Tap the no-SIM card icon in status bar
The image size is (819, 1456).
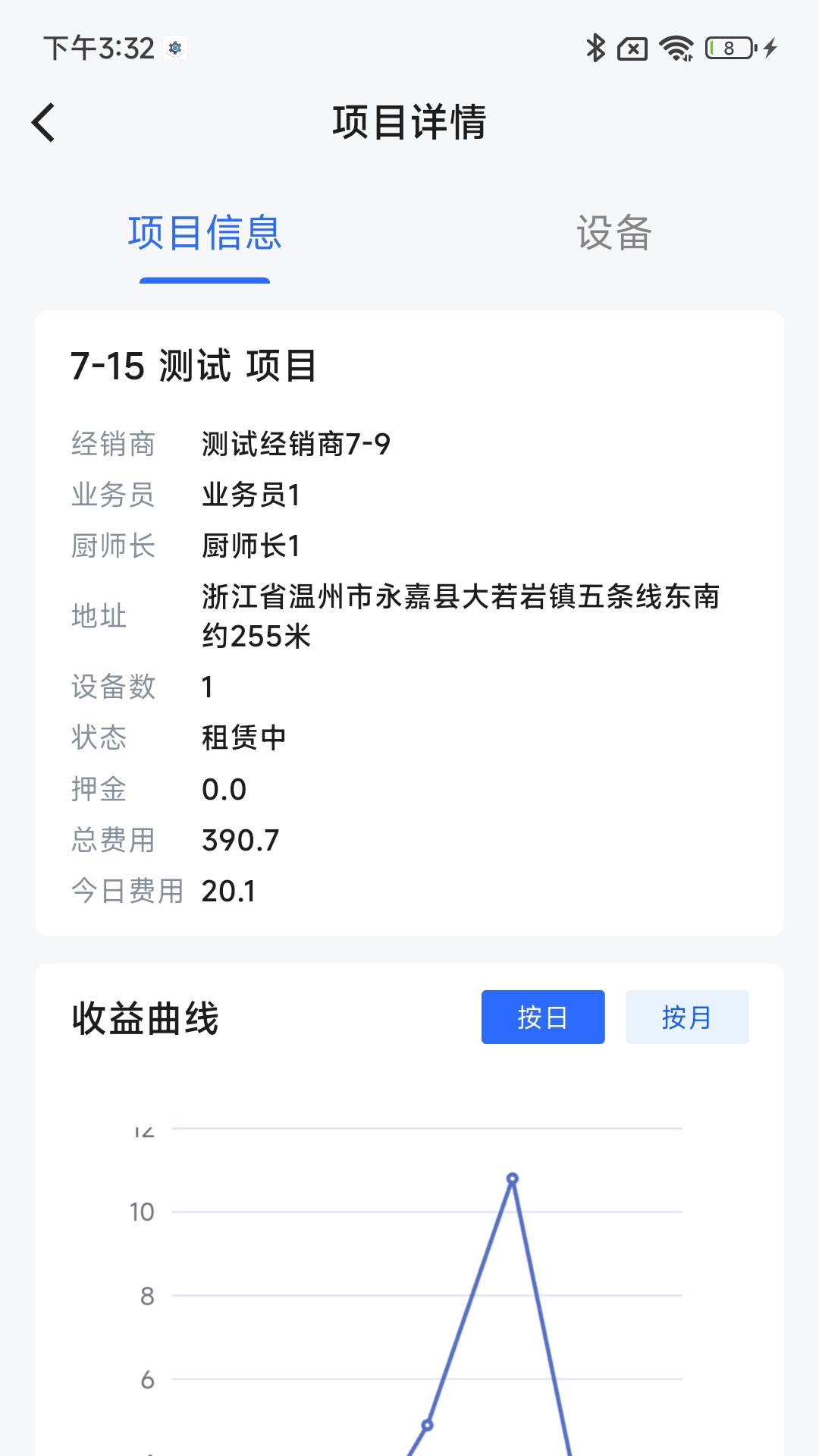coord(632,49)
